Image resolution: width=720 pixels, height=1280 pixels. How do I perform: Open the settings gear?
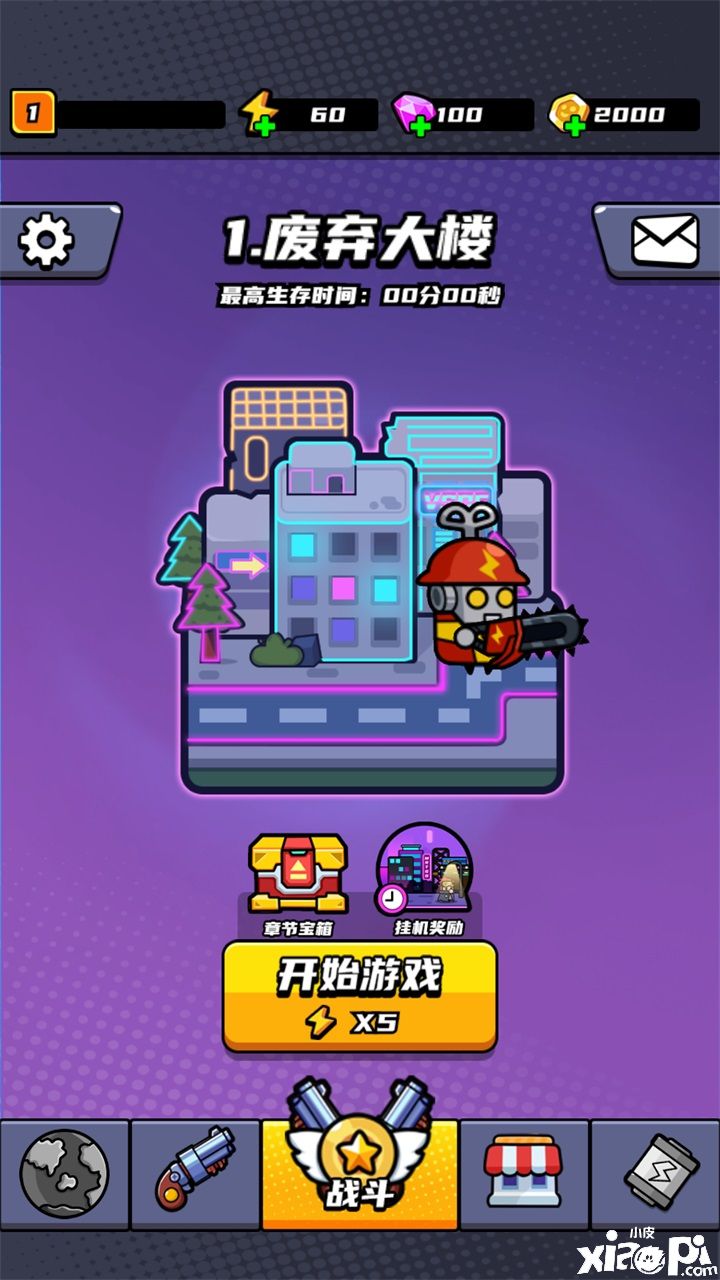click(x=48, y=240)
